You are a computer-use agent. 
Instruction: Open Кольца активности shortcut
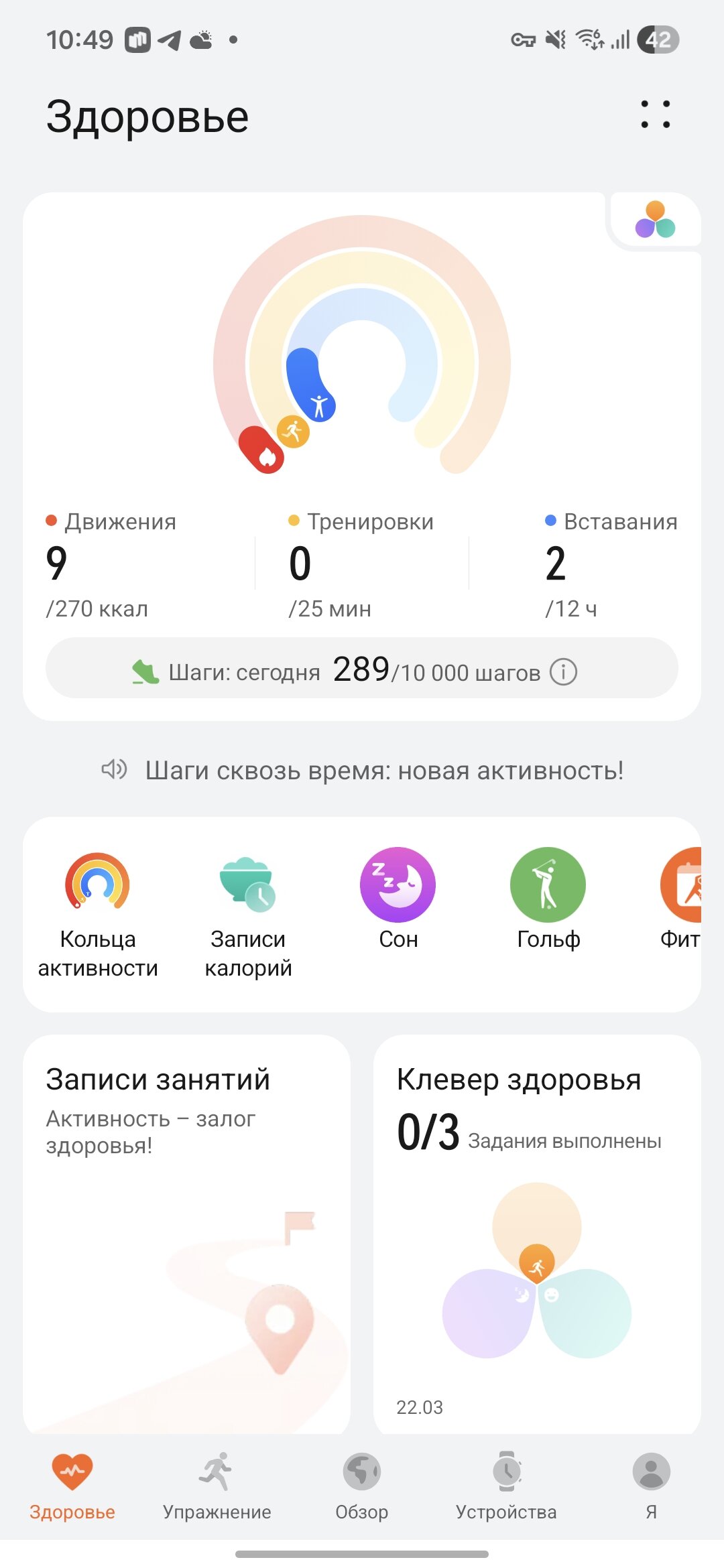point(98,913)
